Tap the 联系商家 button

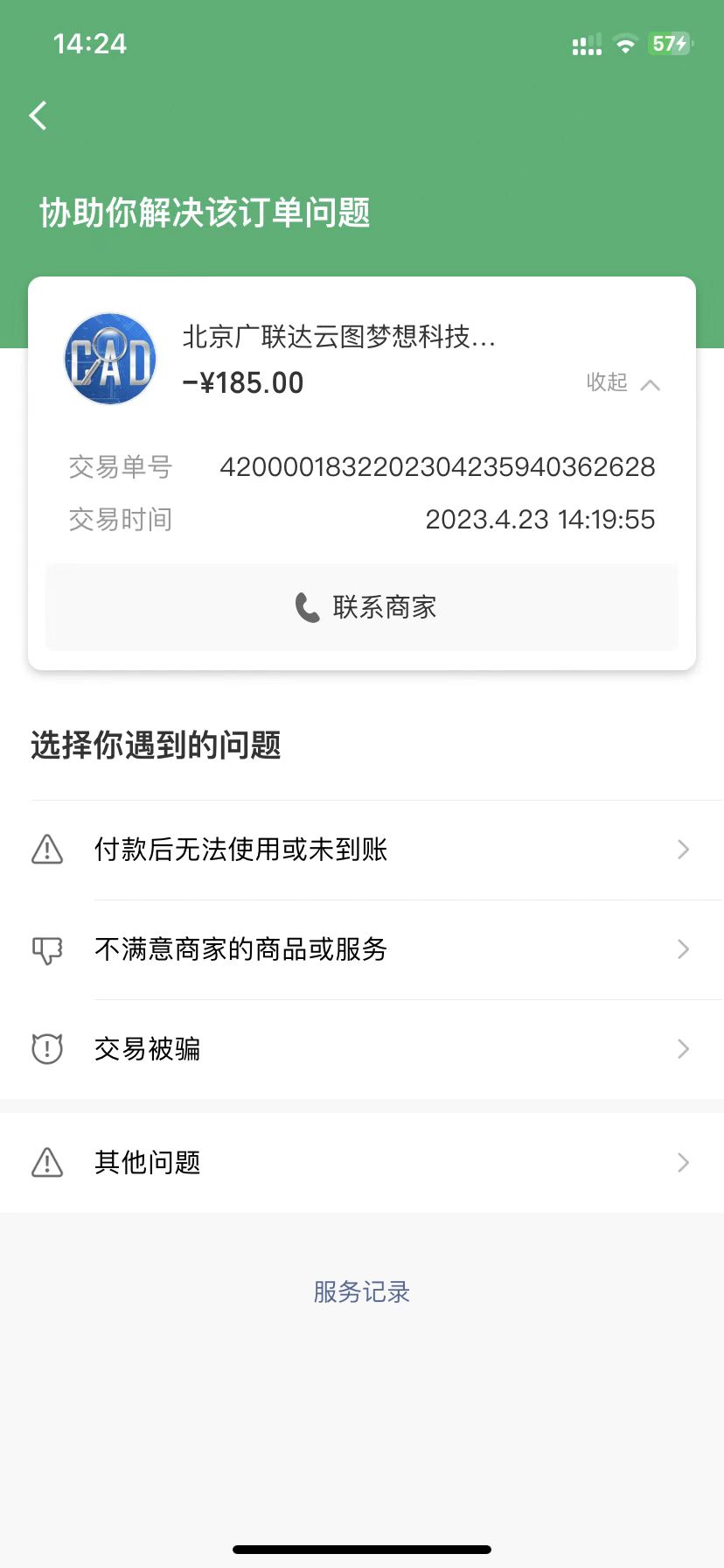(362, 607)
